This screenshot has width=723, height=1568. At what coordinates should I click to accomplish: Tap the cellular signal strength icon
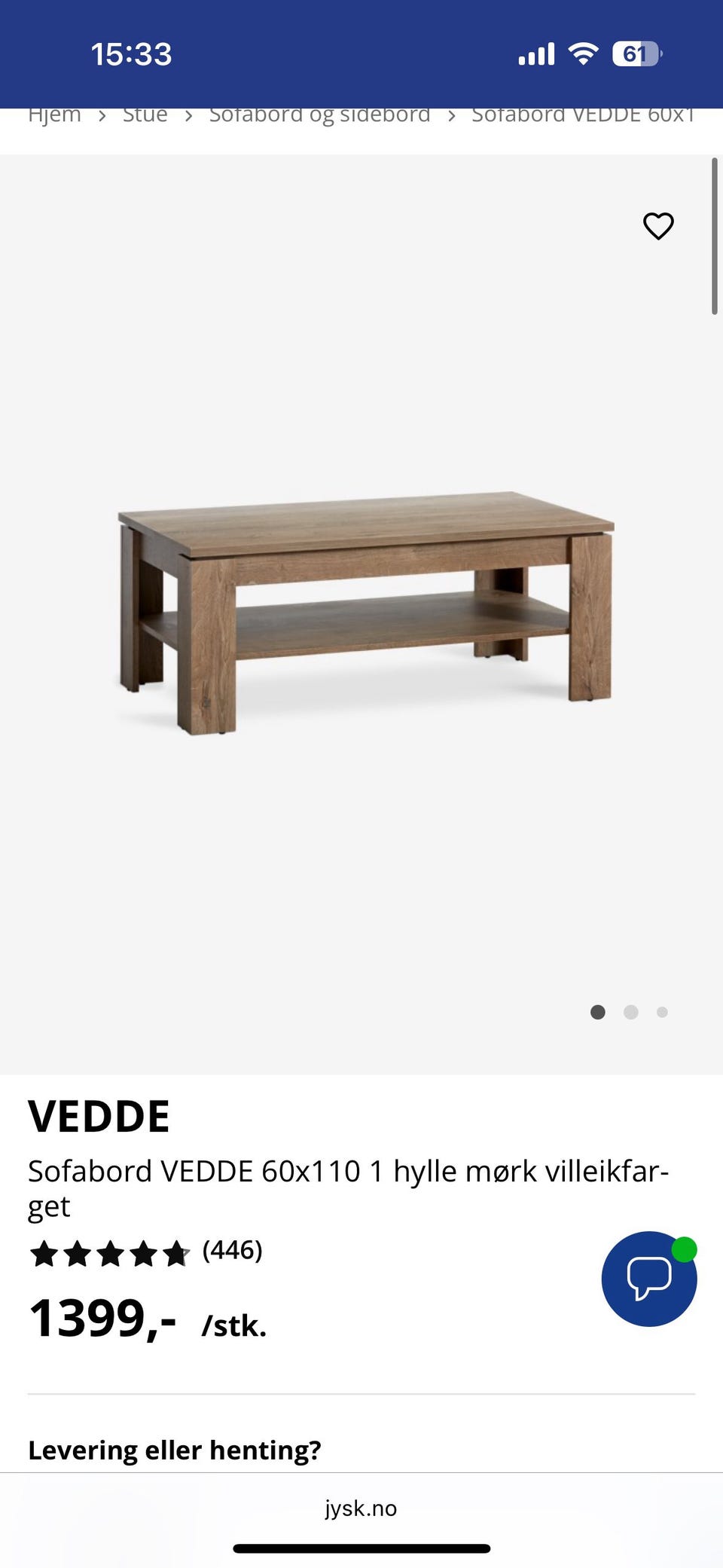click(x=535, y=53)
